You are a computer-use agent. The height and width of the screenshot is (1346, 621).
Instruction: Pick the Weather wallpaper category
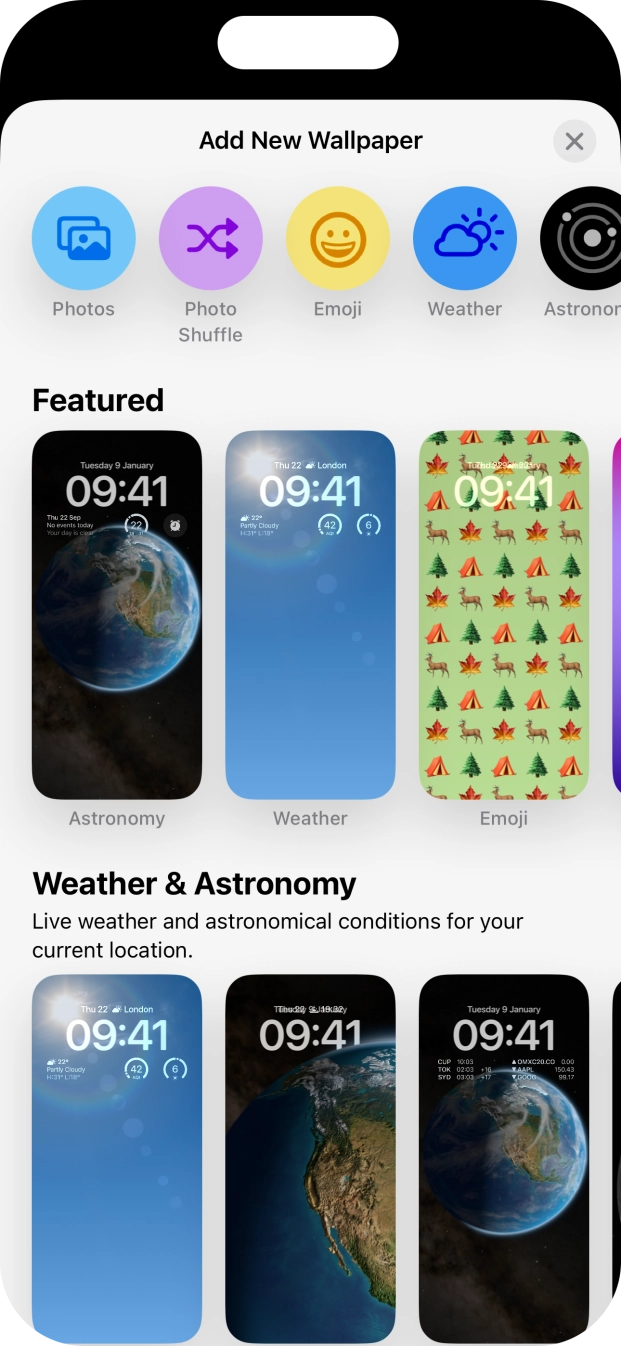(465, 238)
